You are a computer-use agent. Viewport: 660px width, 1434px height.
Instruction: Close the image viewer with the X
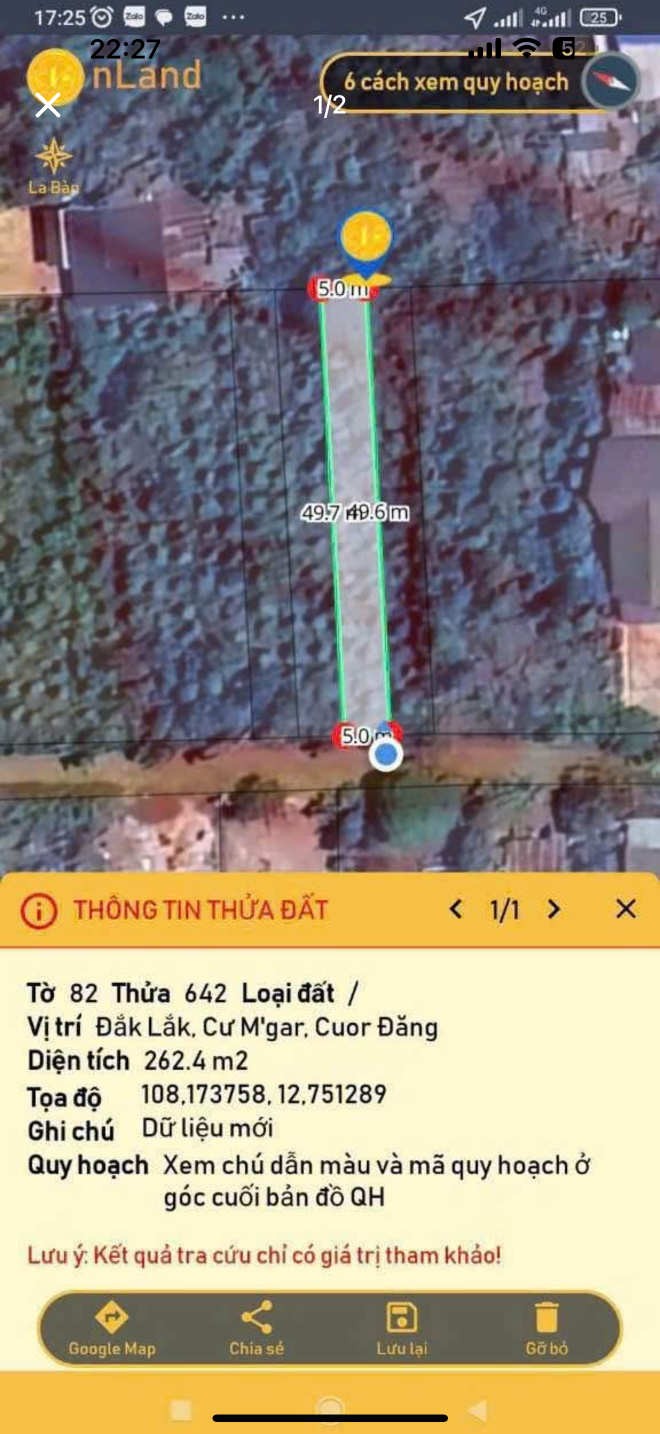48,105
